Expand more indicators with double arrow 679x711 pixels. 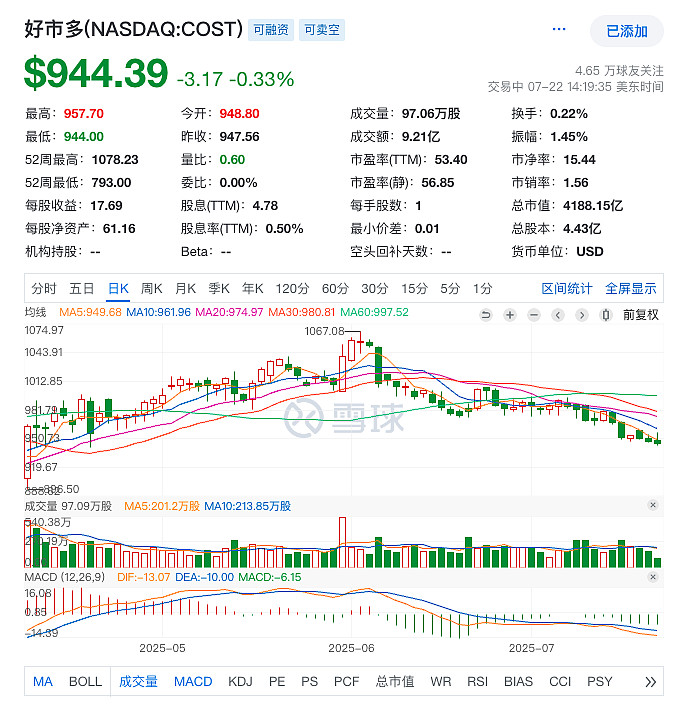tap(651, 682)
